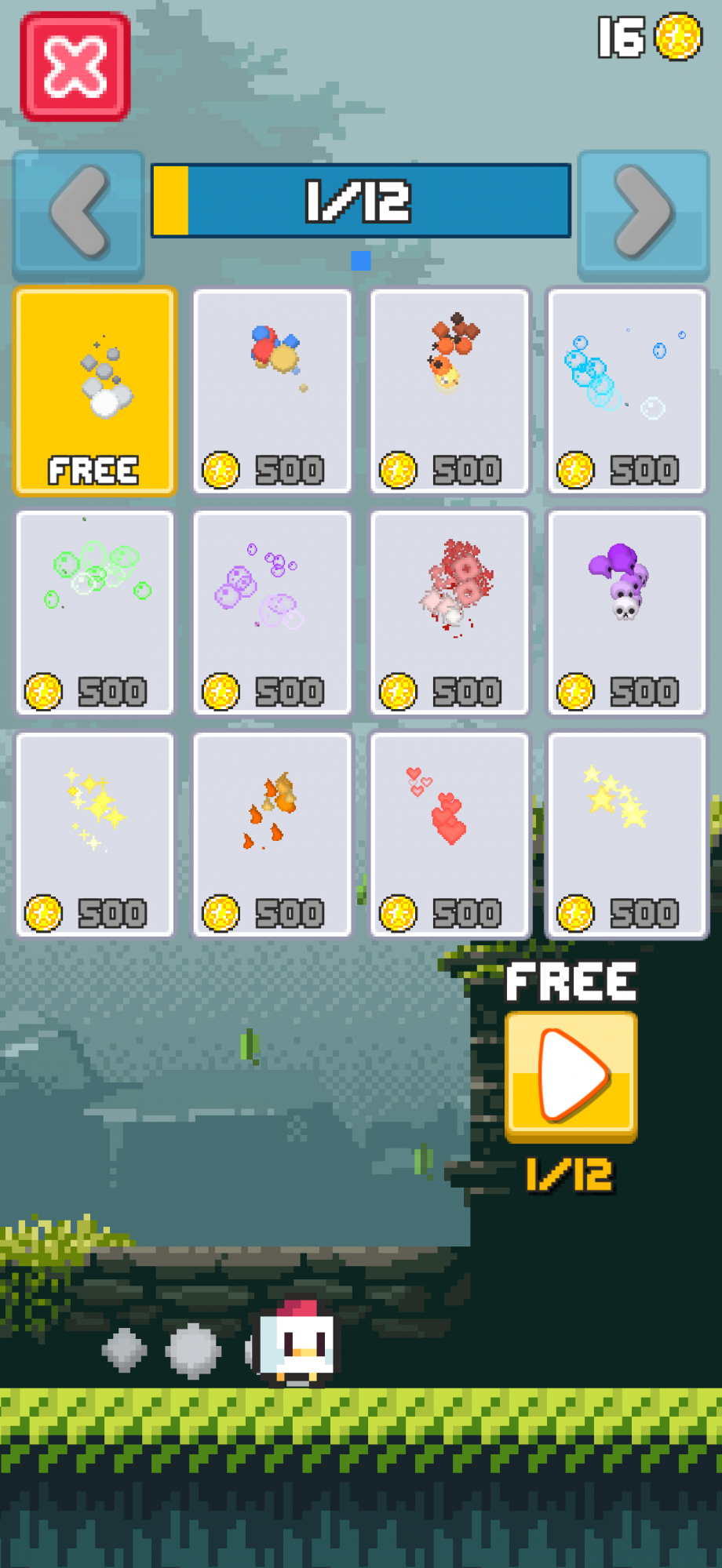
Task: Pick the yellow stars trail
Action: click(x=627, y=835)
